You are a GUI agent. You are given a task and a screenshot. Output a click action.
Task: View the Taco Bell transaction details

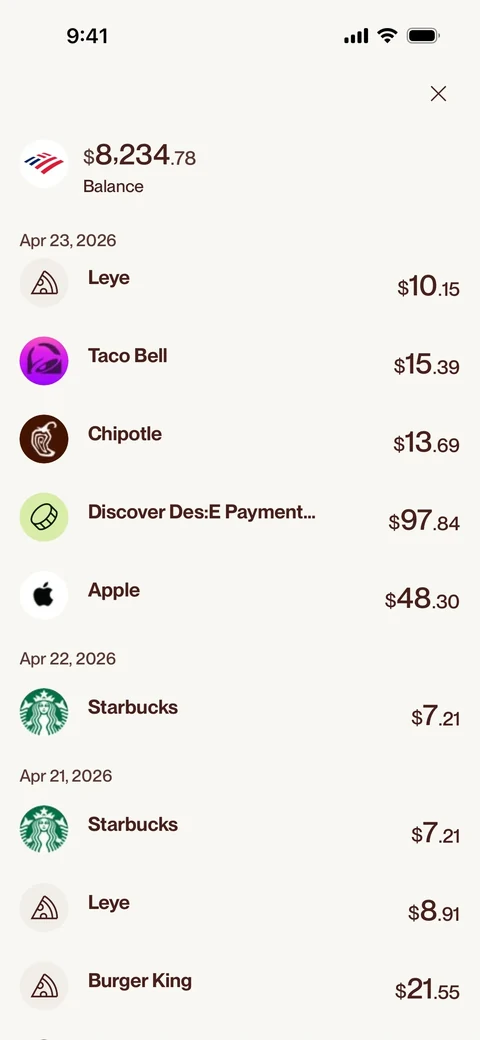coord(240,361)
